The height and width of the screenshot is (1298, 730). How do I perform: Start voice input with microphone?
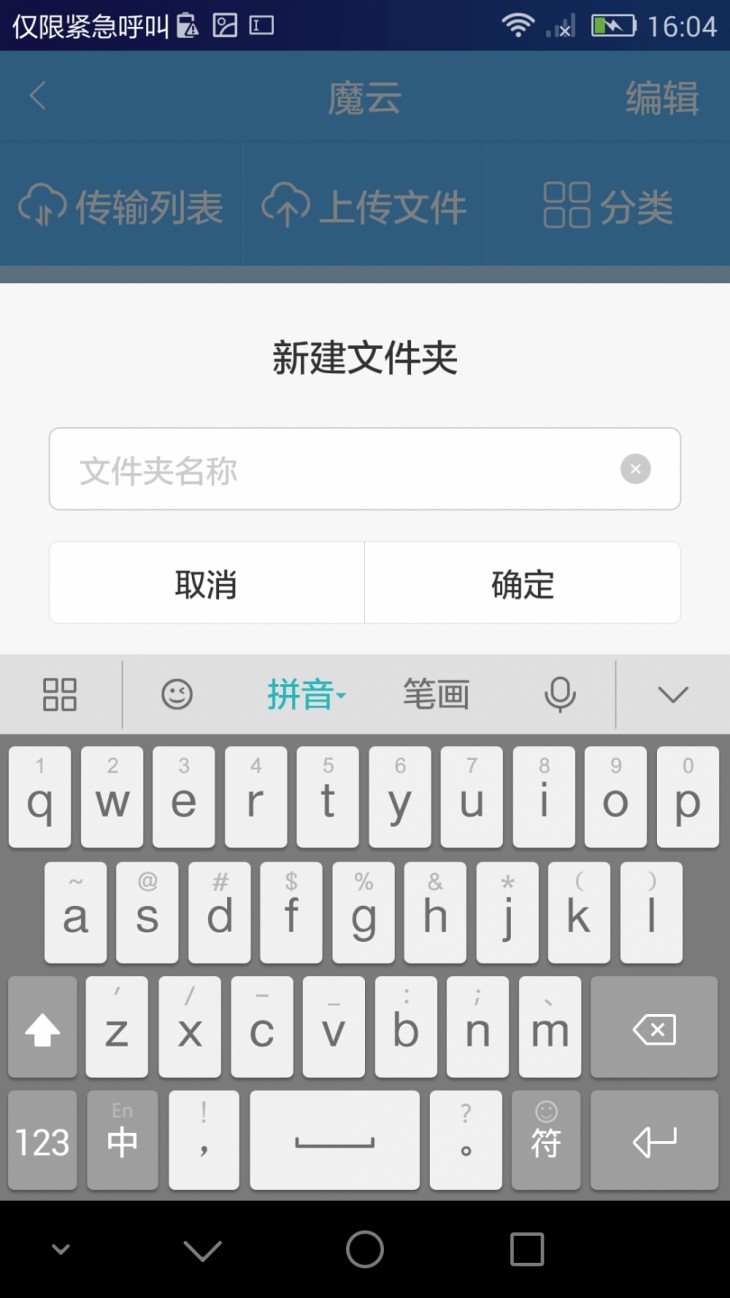click(x=560, y=694)
